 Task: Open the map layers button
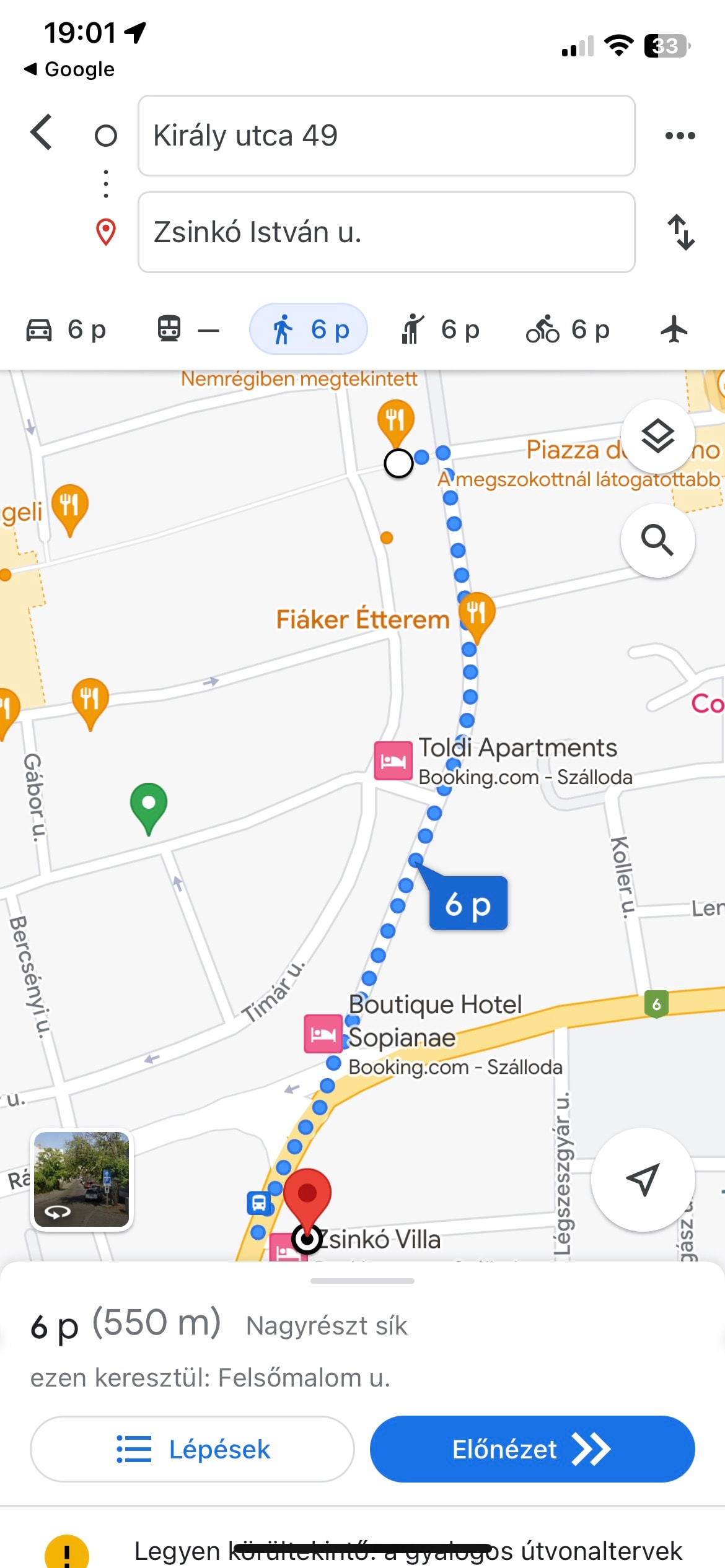(x=657, y=437)
